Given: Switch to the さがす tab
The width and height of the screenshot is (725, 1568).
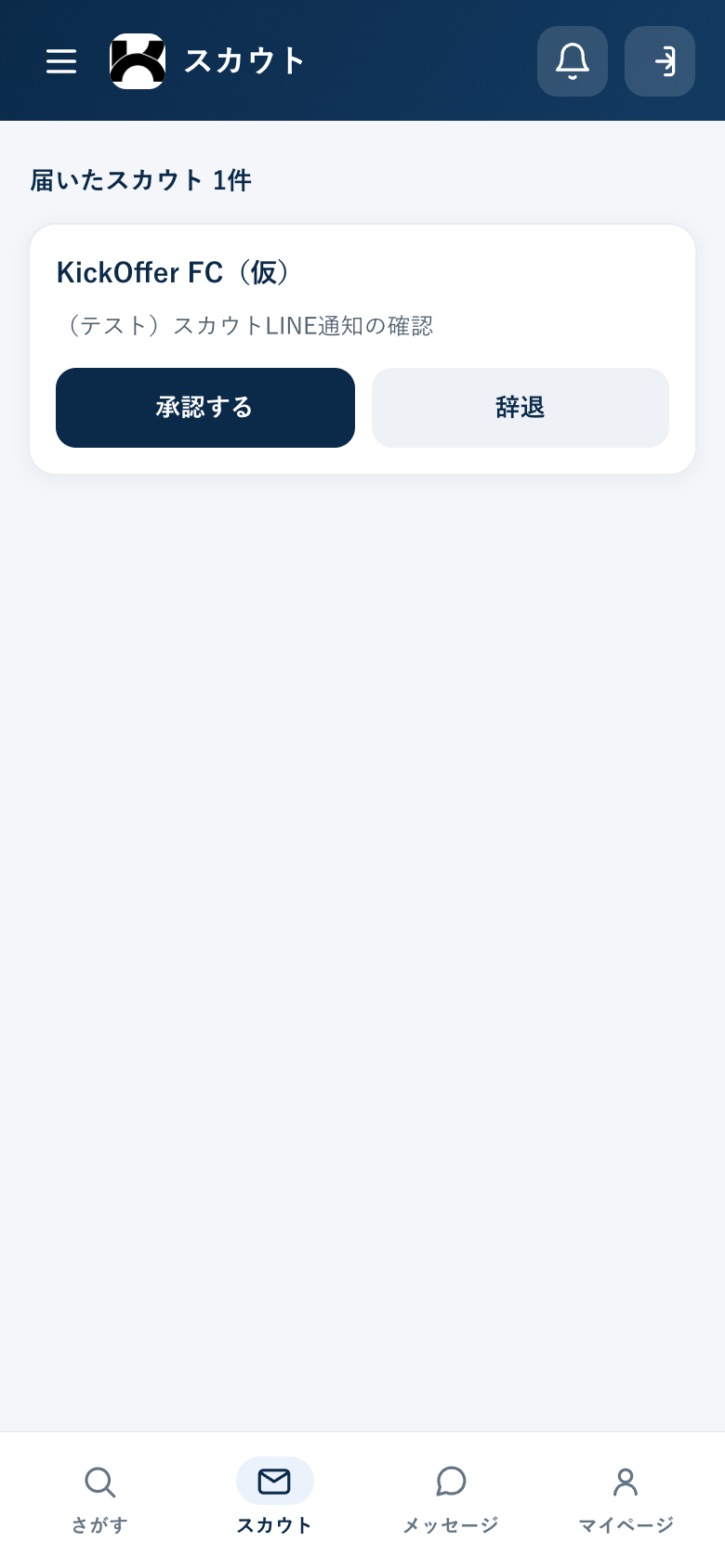Looking at the screenshot, I should click(x=99, y=1499).
